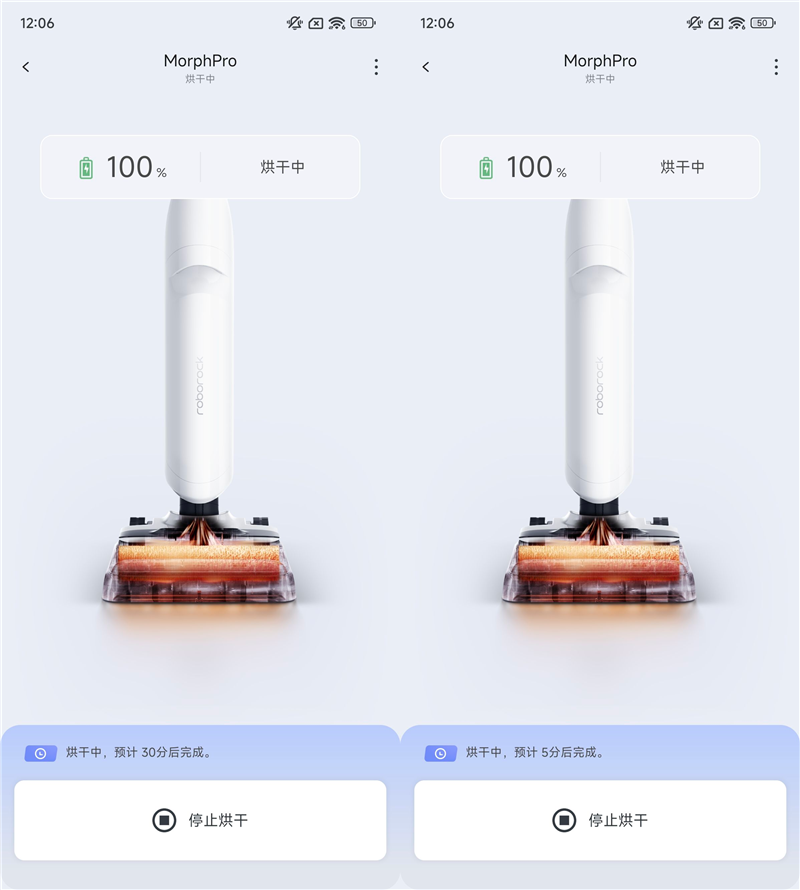Tap the clock icon in the 5-minute drying banner
800x890 pixels.
coord(439,753)
